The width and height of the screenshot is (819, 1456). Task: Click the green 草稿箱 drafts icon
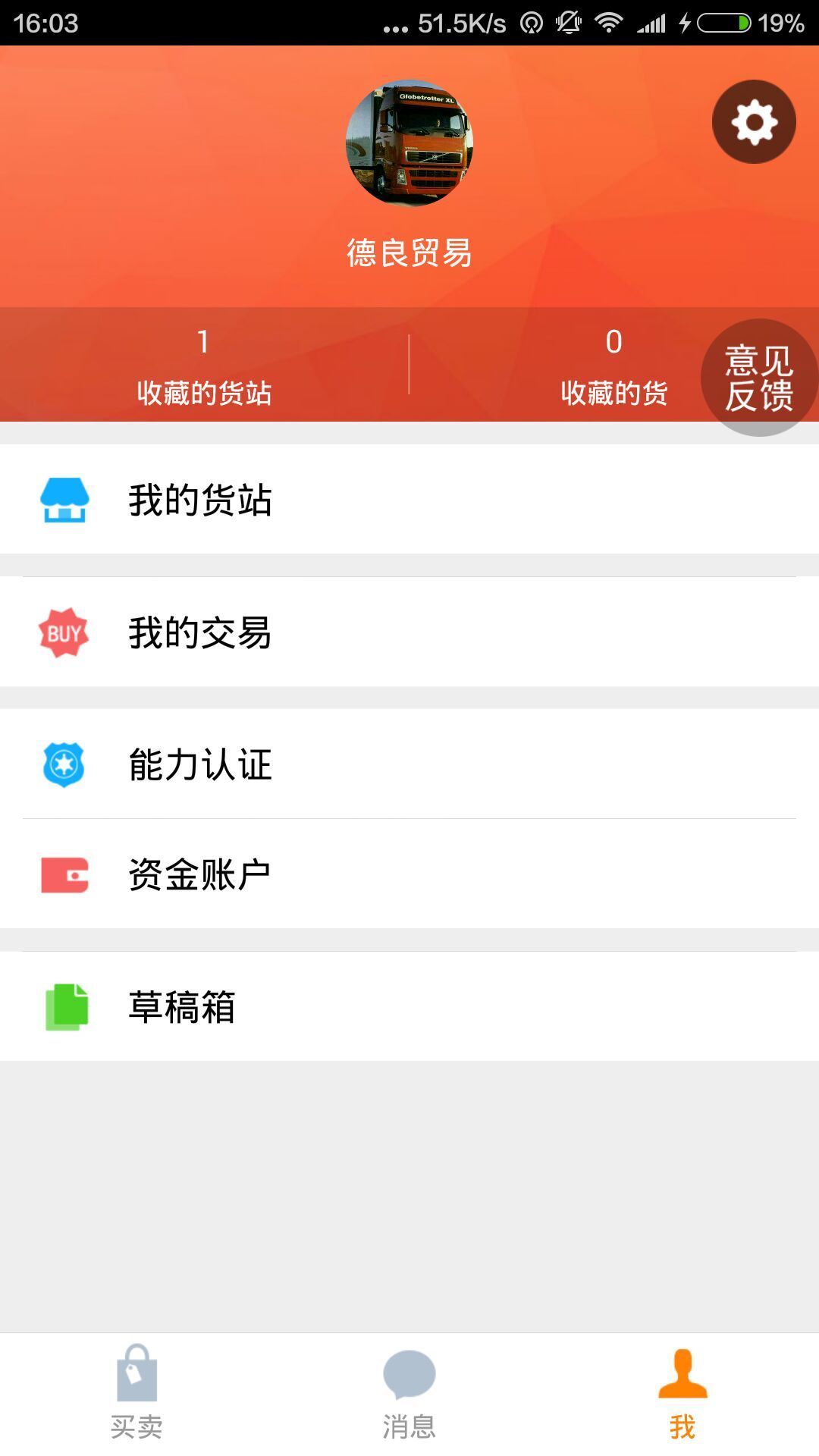[x=64, y=1006]
